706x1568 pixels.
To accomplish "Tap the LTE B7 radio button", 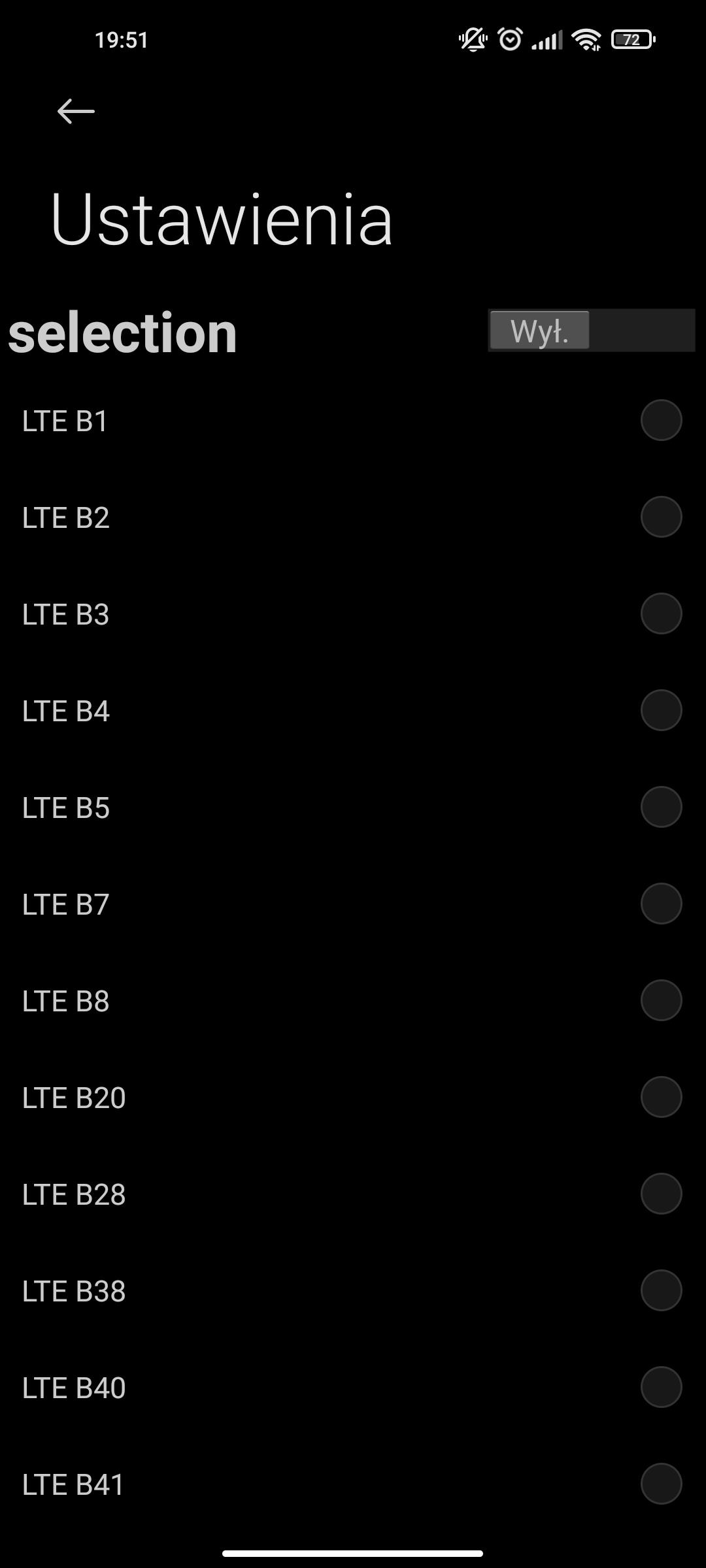I will [661, 904].
